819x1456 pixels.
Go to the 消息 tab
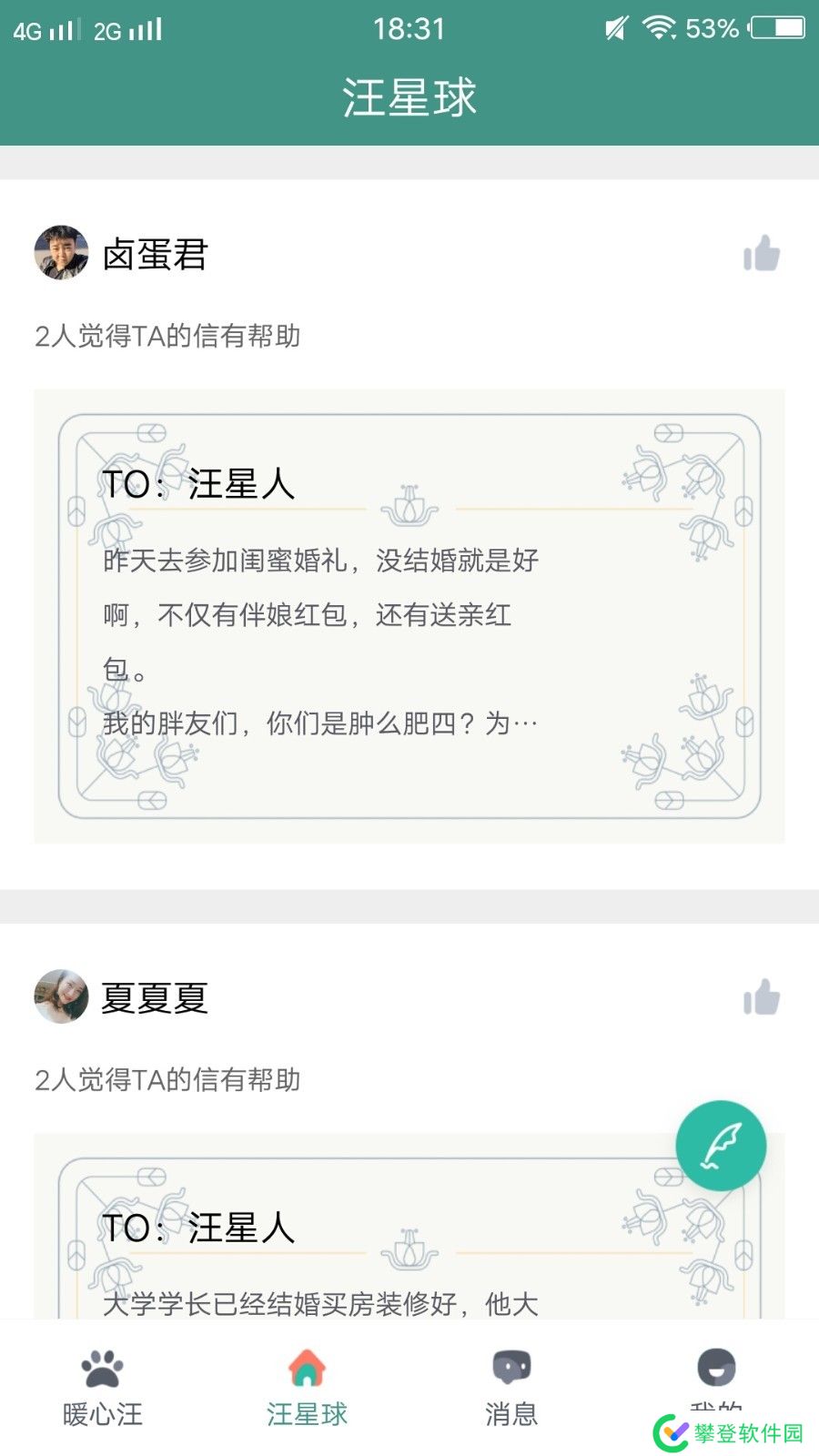click(511, 1388)
